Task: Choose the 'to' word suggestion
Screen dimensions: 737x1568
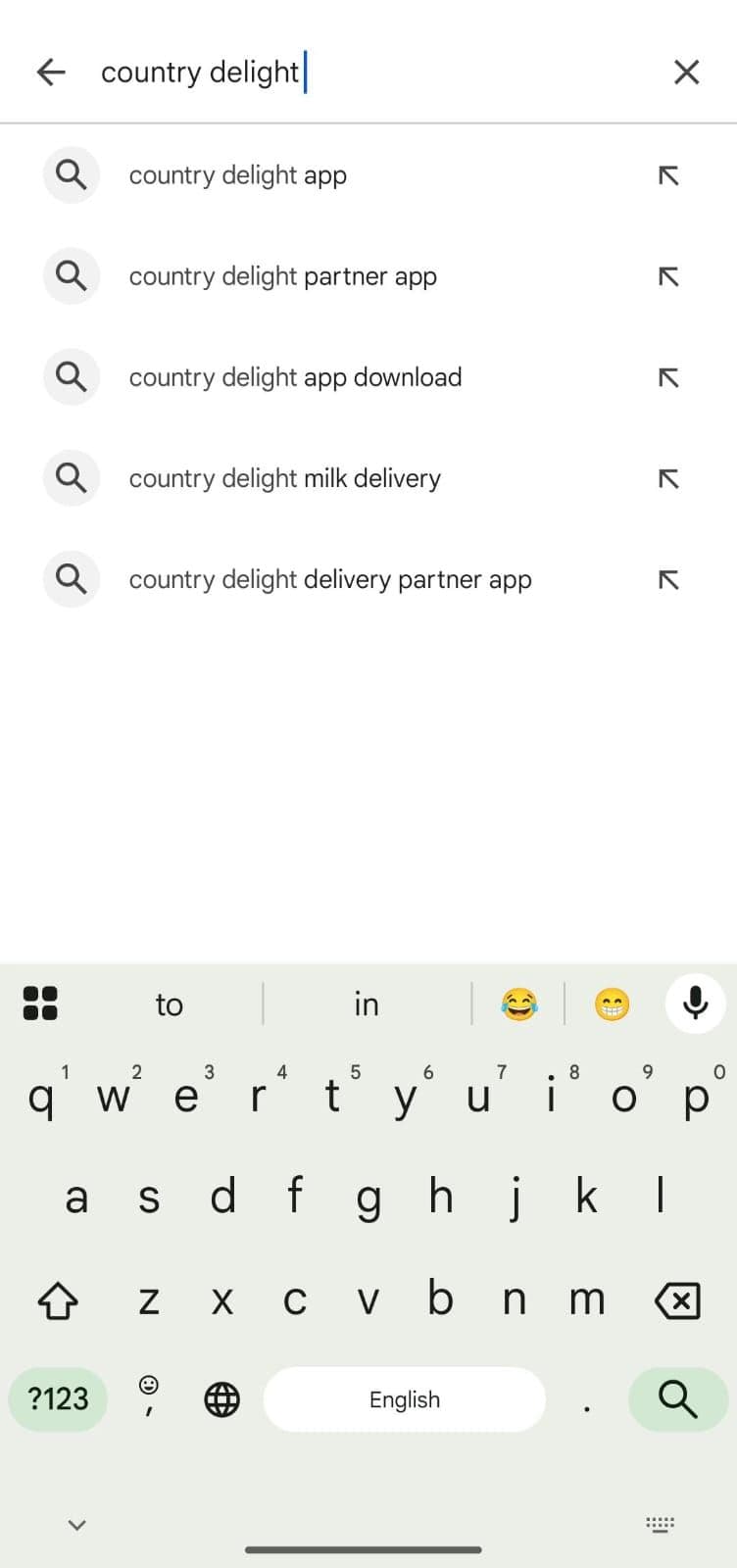Action: (x=169, y=1004)
